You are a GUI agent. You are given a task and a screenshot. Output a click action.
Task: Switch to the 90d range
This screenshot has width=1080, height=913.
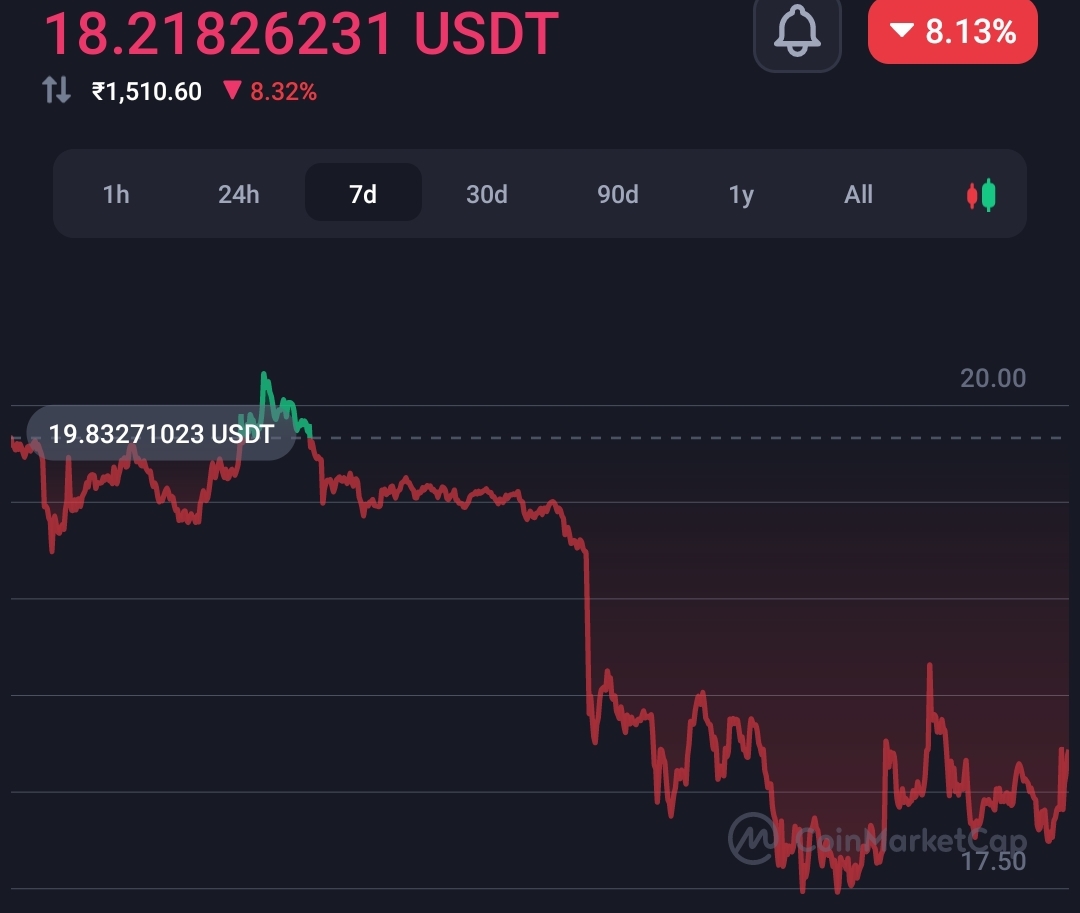(x=618, y=194)
